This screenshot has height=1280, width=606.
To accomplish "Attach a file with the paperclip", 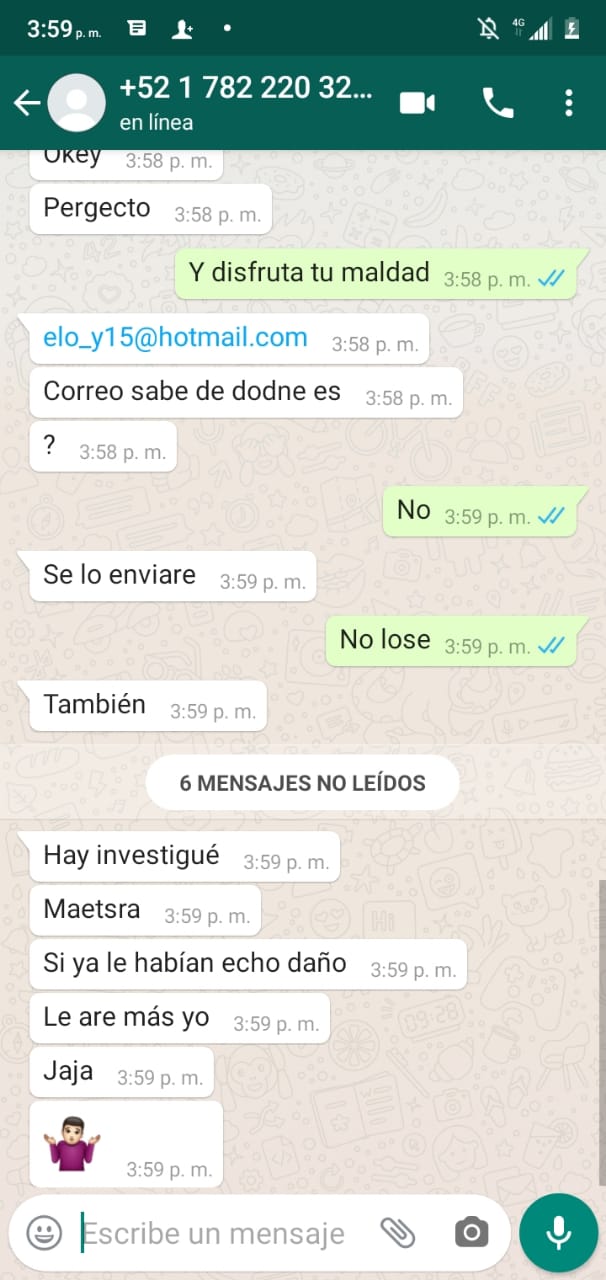I will click(x=397, y=1233).
